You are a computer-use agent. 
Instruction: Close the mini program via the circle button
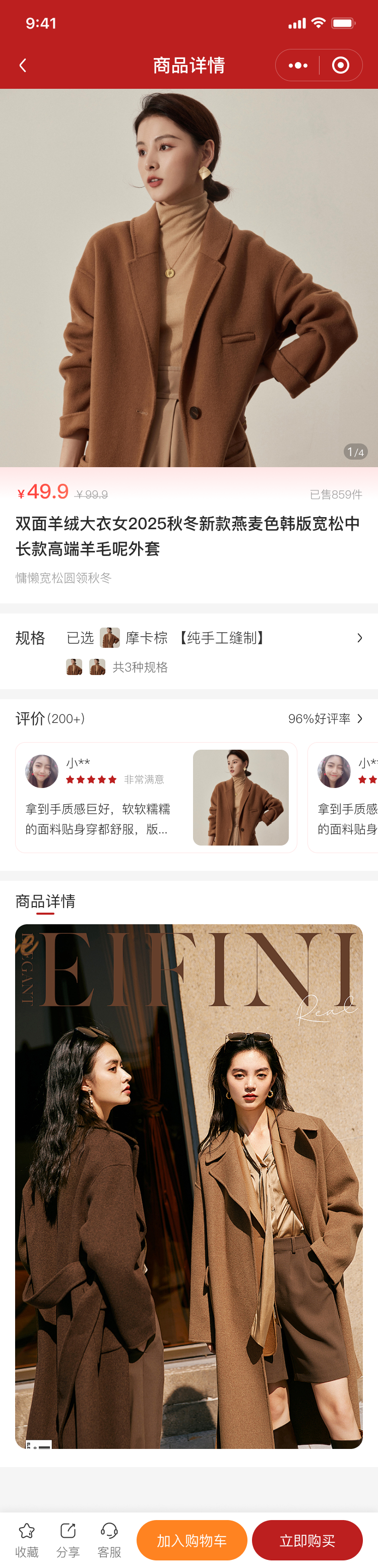click(x=340, y=65)
